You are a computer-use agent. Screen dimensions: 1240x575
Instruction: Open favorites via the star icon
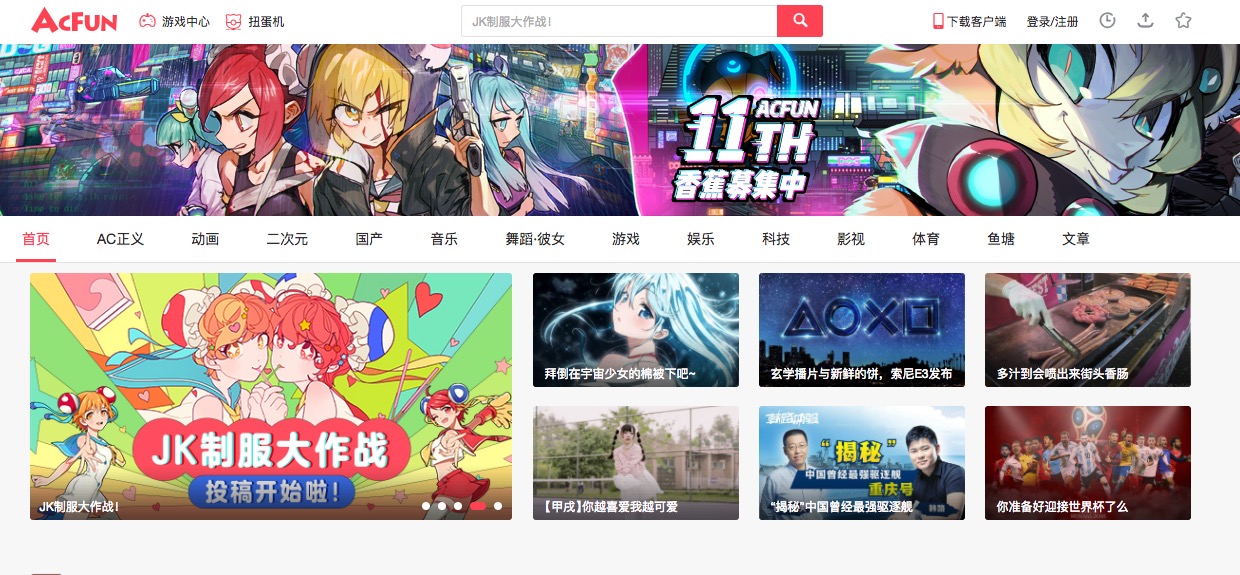1183,20
